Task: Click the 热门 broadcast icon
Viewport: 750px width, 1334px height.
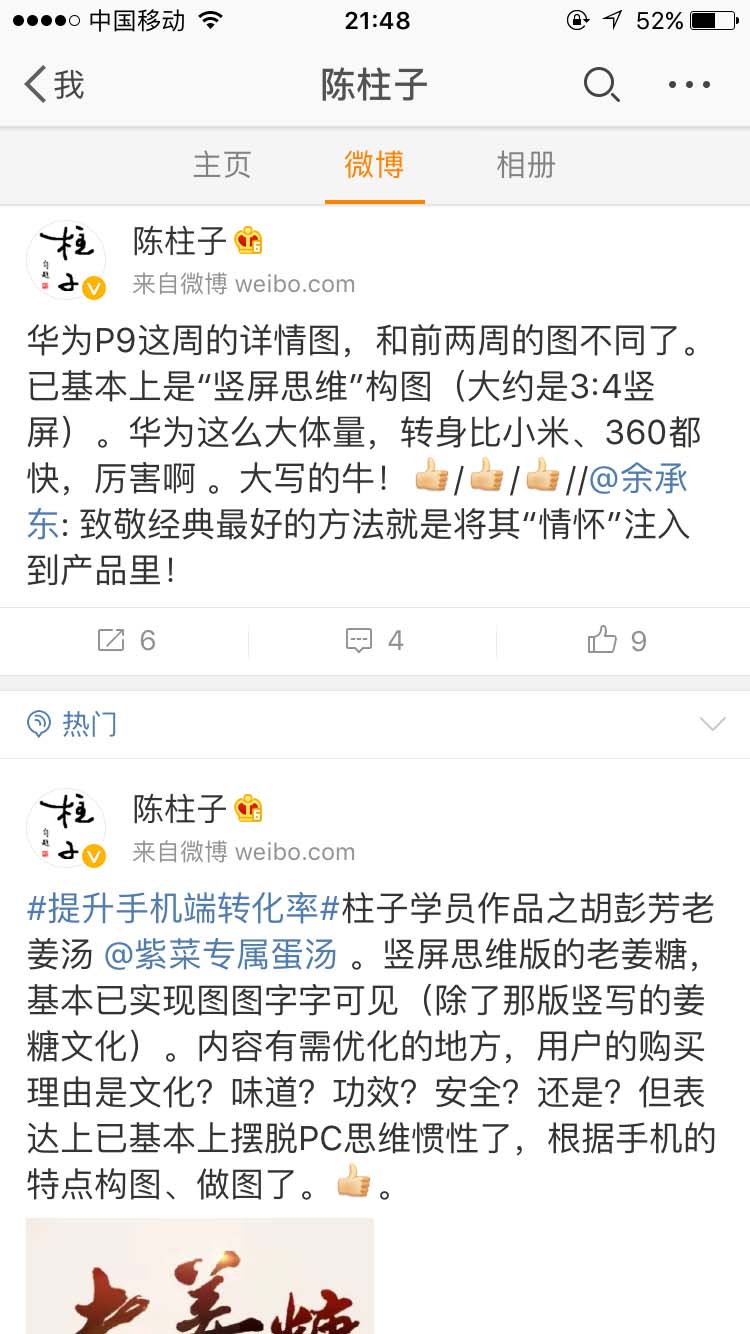Action: coord(38,723)
